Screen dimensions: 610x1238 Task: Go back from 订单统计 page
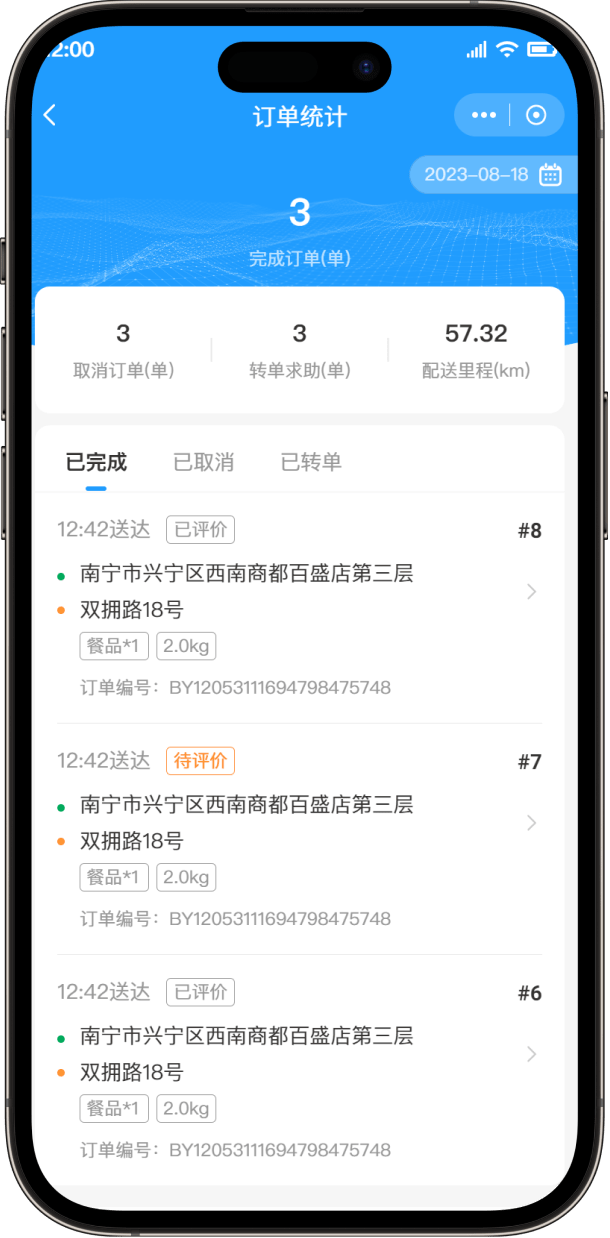[x=50, y=116]
